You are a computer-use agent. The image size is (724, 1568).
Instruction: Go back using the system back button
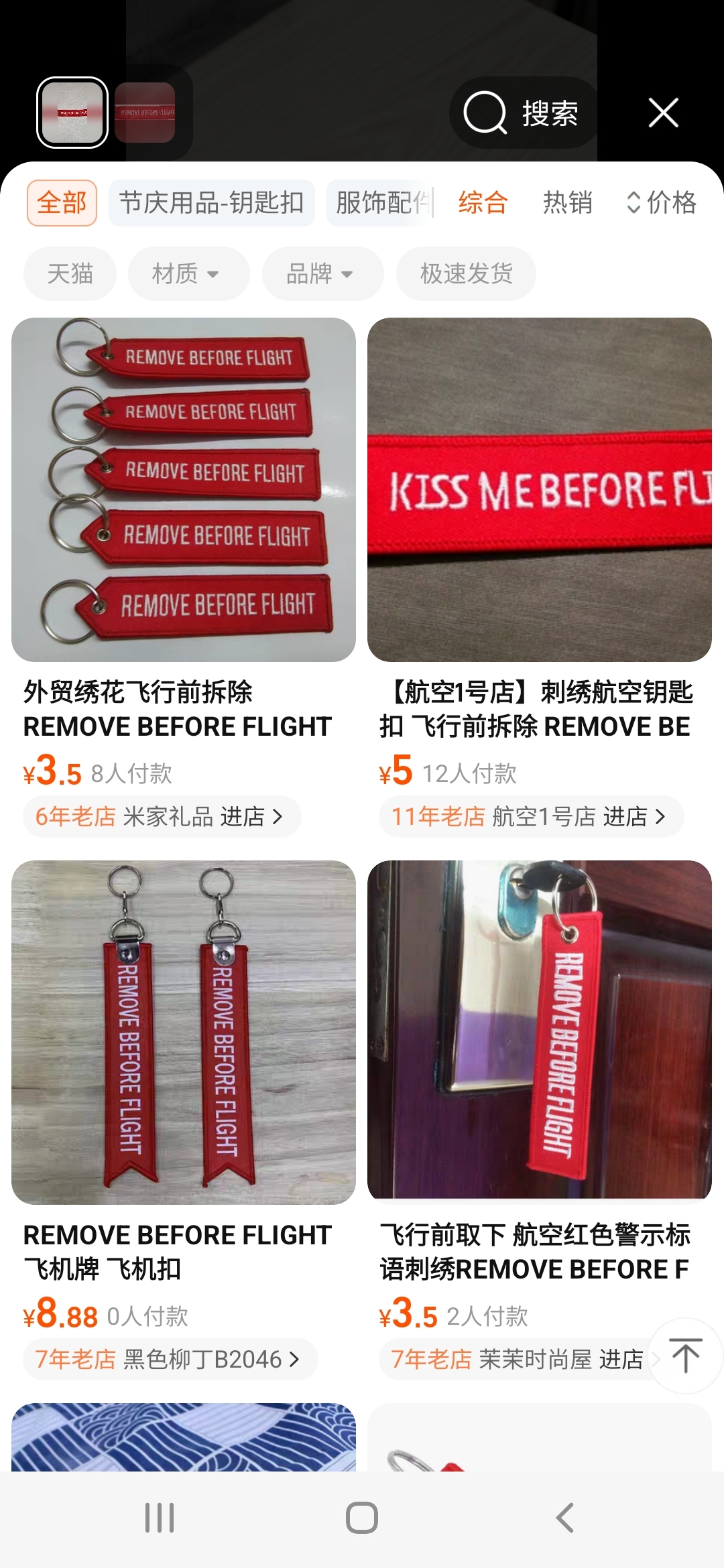(x=564, y=1517)
